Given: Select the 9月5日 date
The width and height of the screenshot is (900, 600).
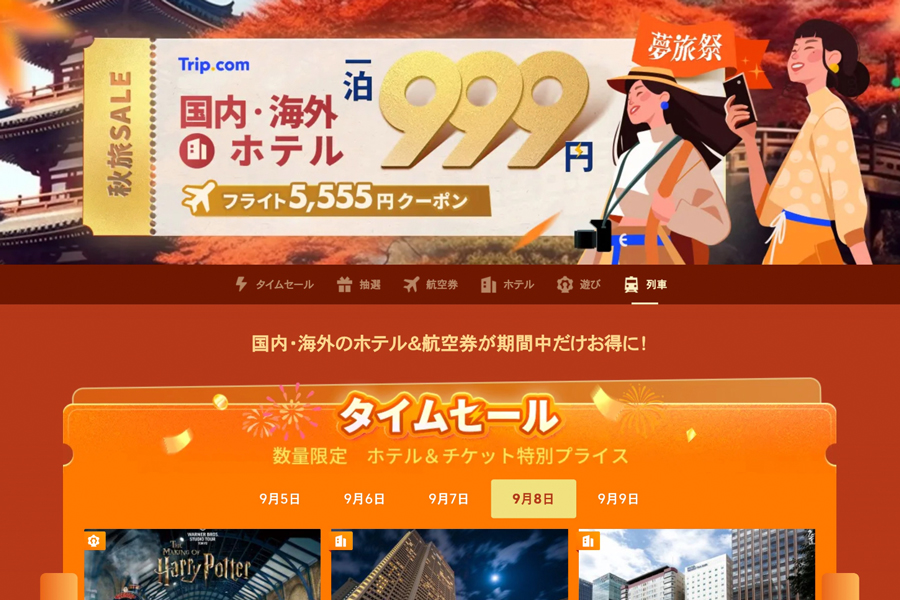Looking at the screenshot, I should [x=279, y=499].
